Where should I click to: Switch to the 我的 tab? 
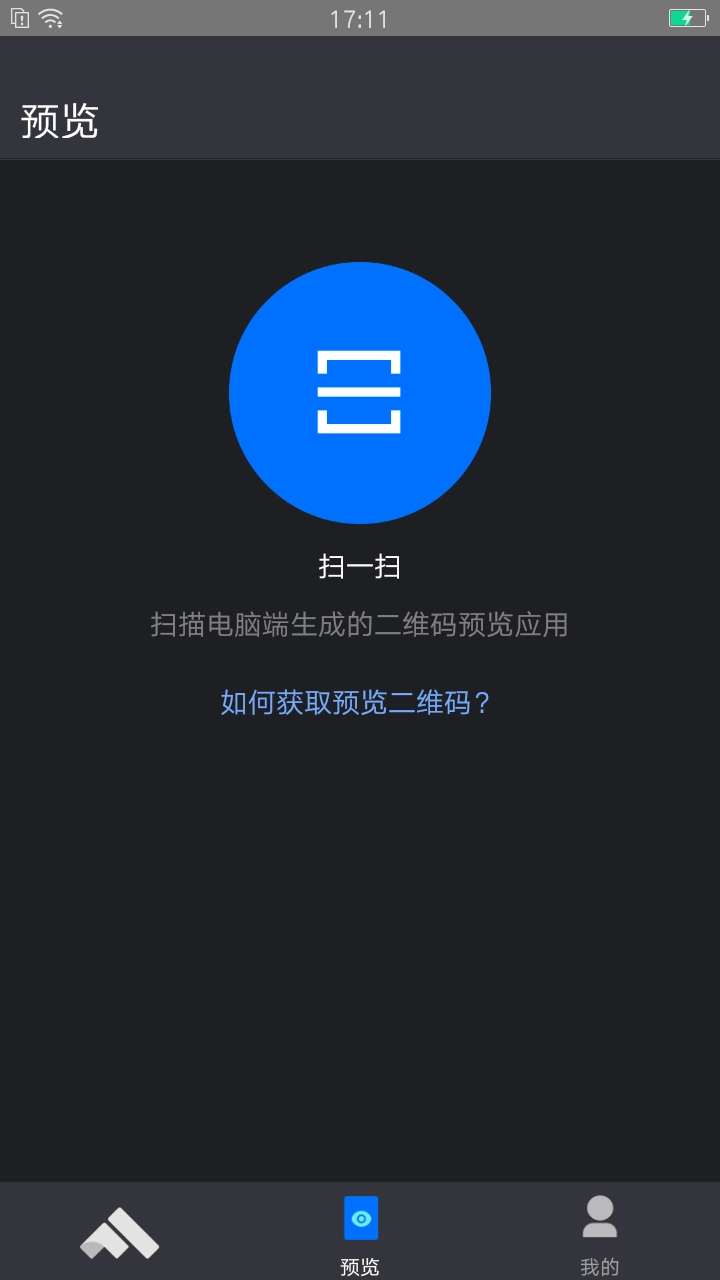(599, 1232)
